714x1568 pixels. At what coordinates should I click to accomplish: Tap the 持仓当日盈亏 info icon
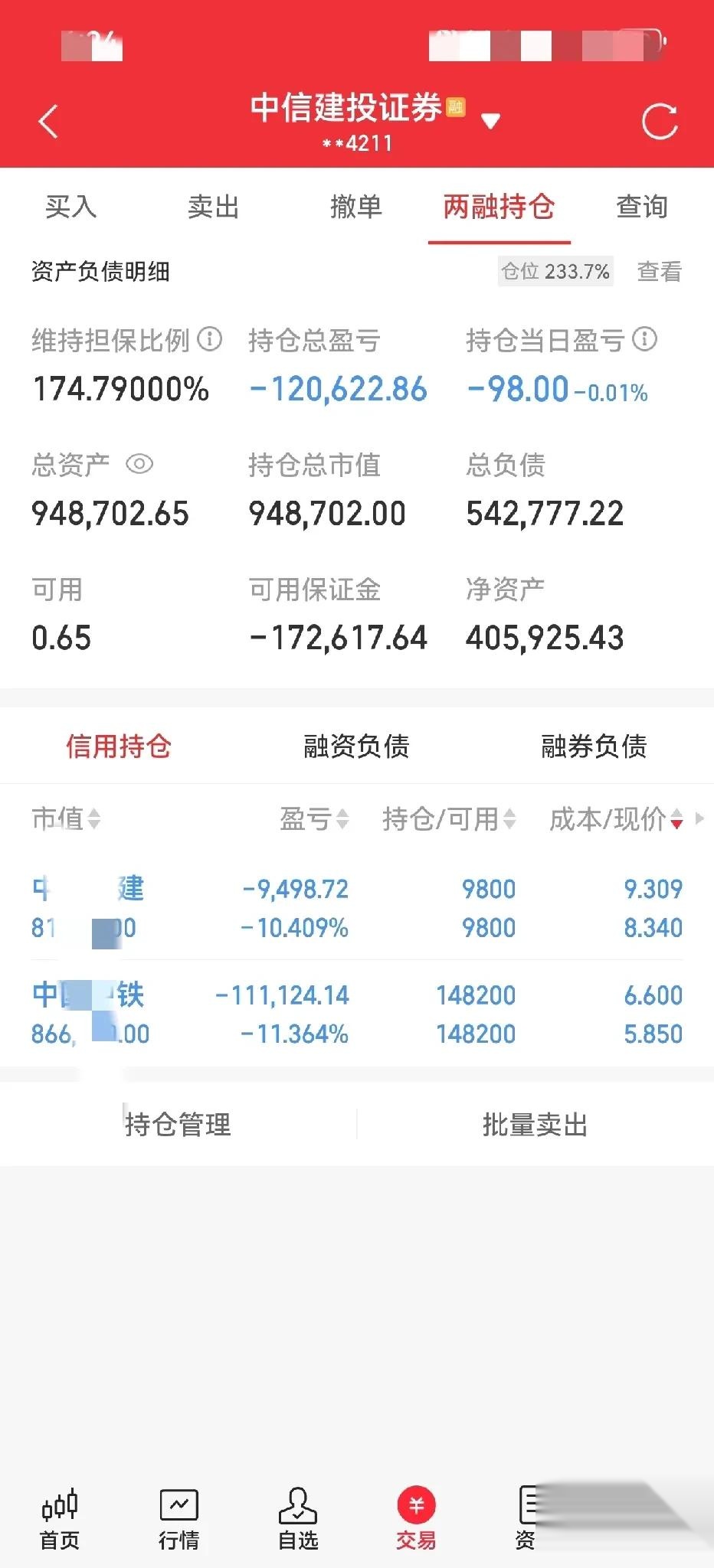pos(644,339)
